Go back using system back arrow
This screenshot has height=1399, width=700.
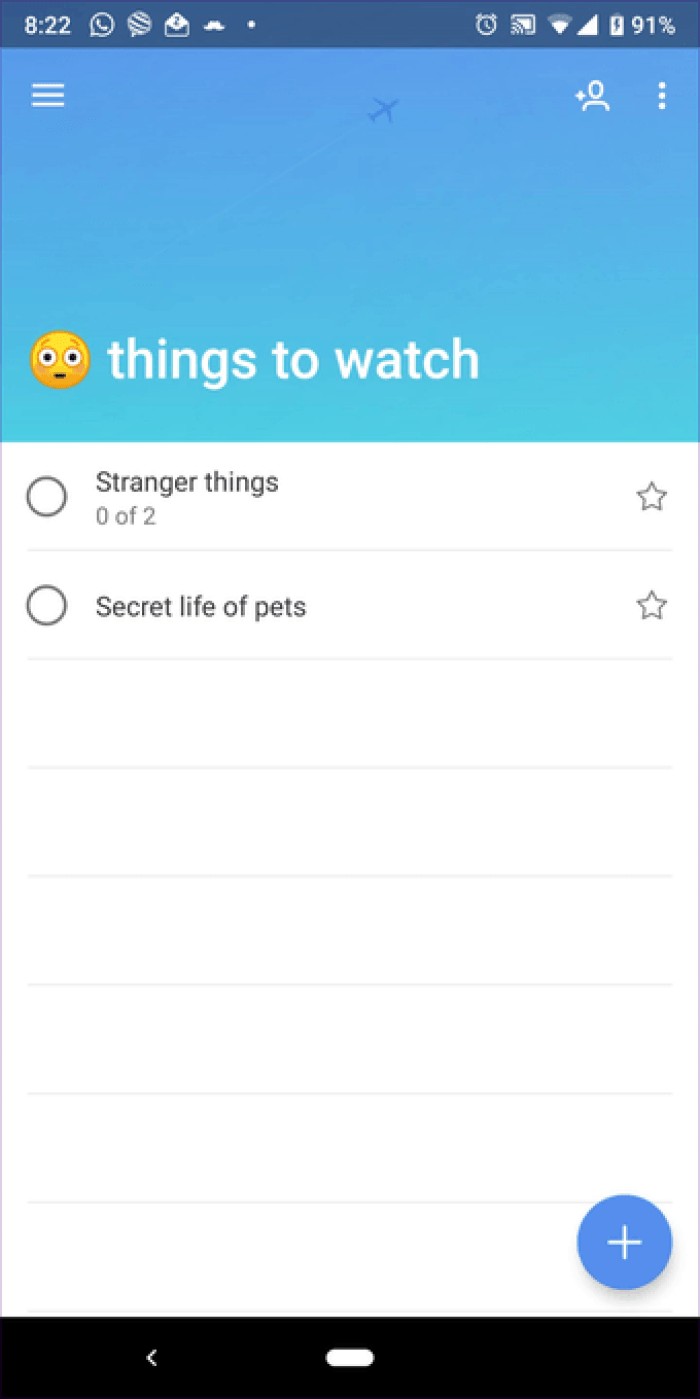point(152,1357)
